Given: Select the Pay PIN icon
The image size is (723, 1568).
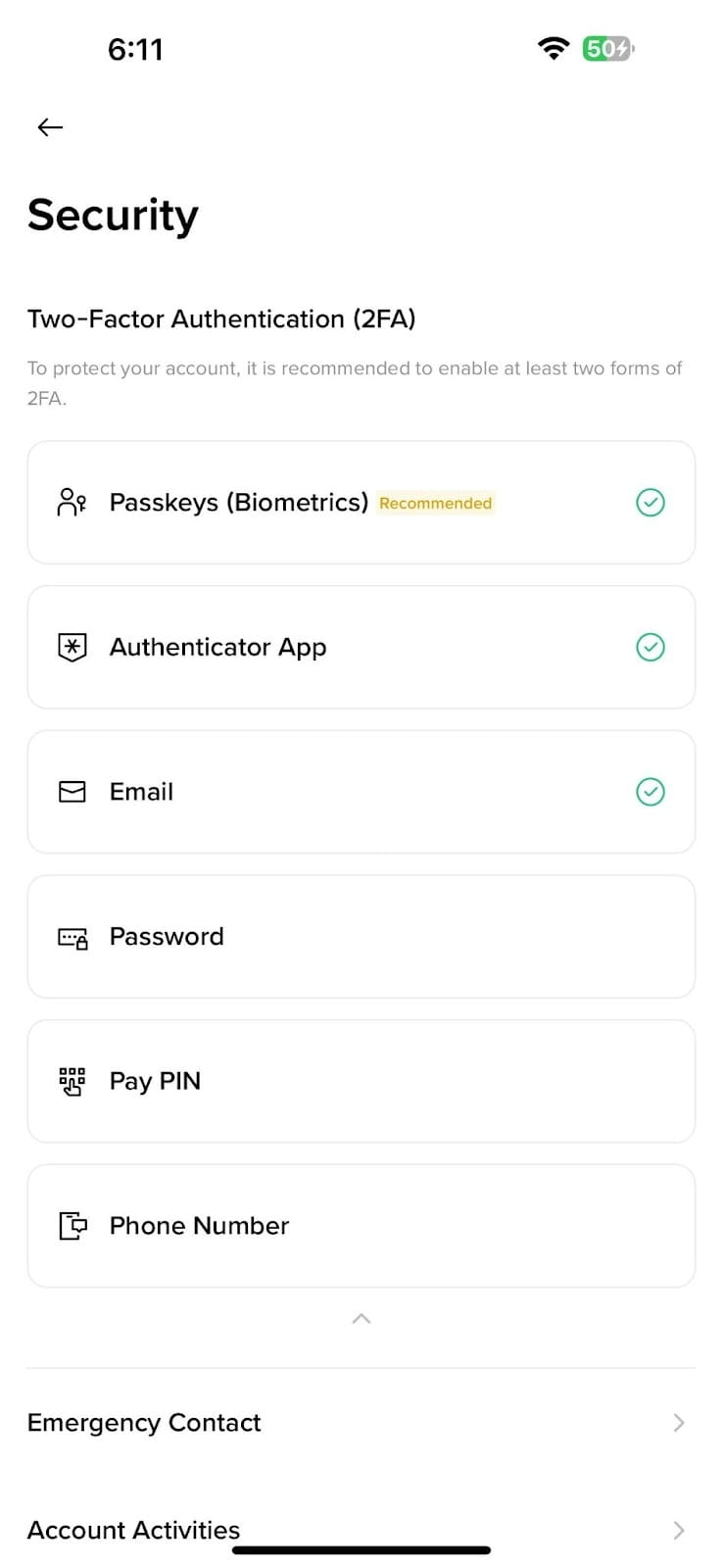Looking at the screenshot, I should tap(72, 1081).
